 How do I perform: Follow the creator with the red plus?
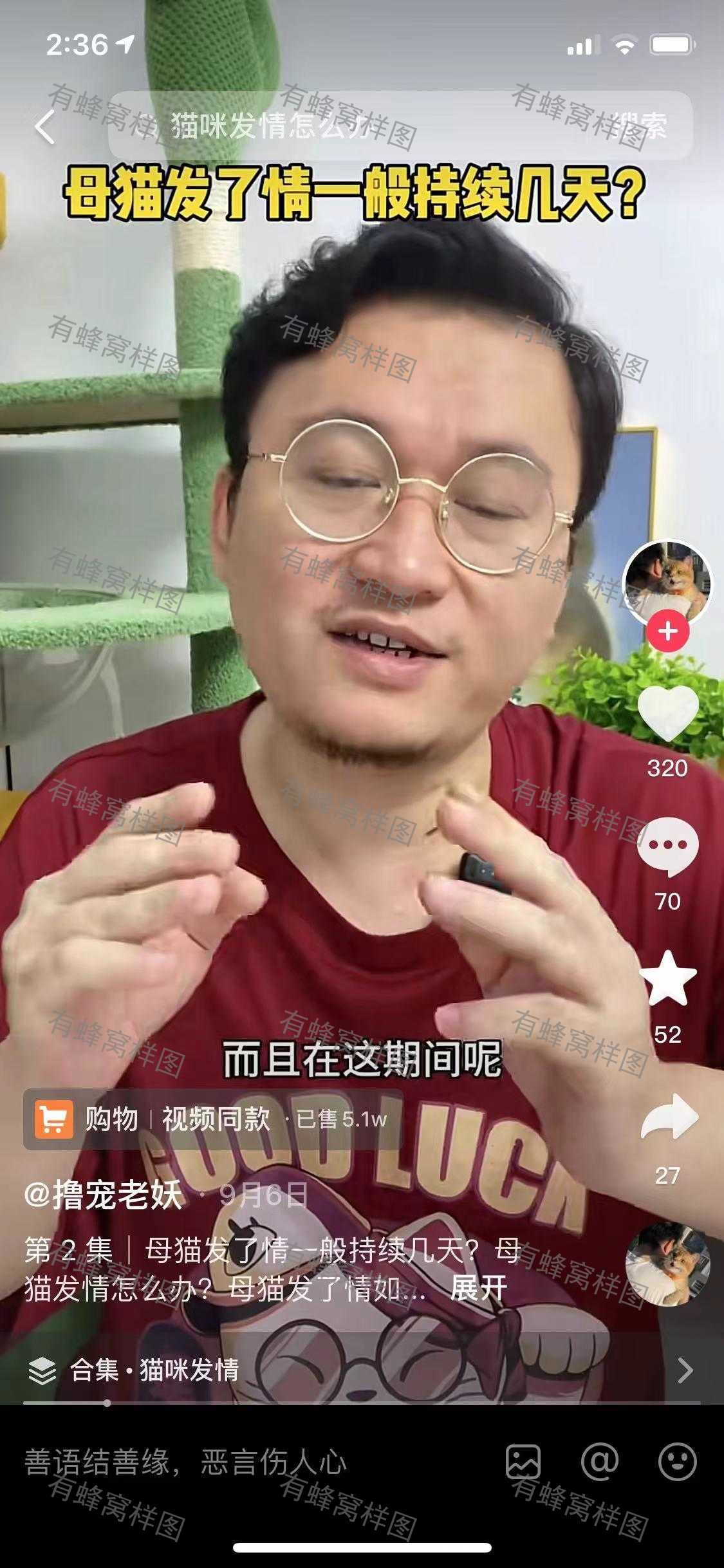(x=668, y=631)
